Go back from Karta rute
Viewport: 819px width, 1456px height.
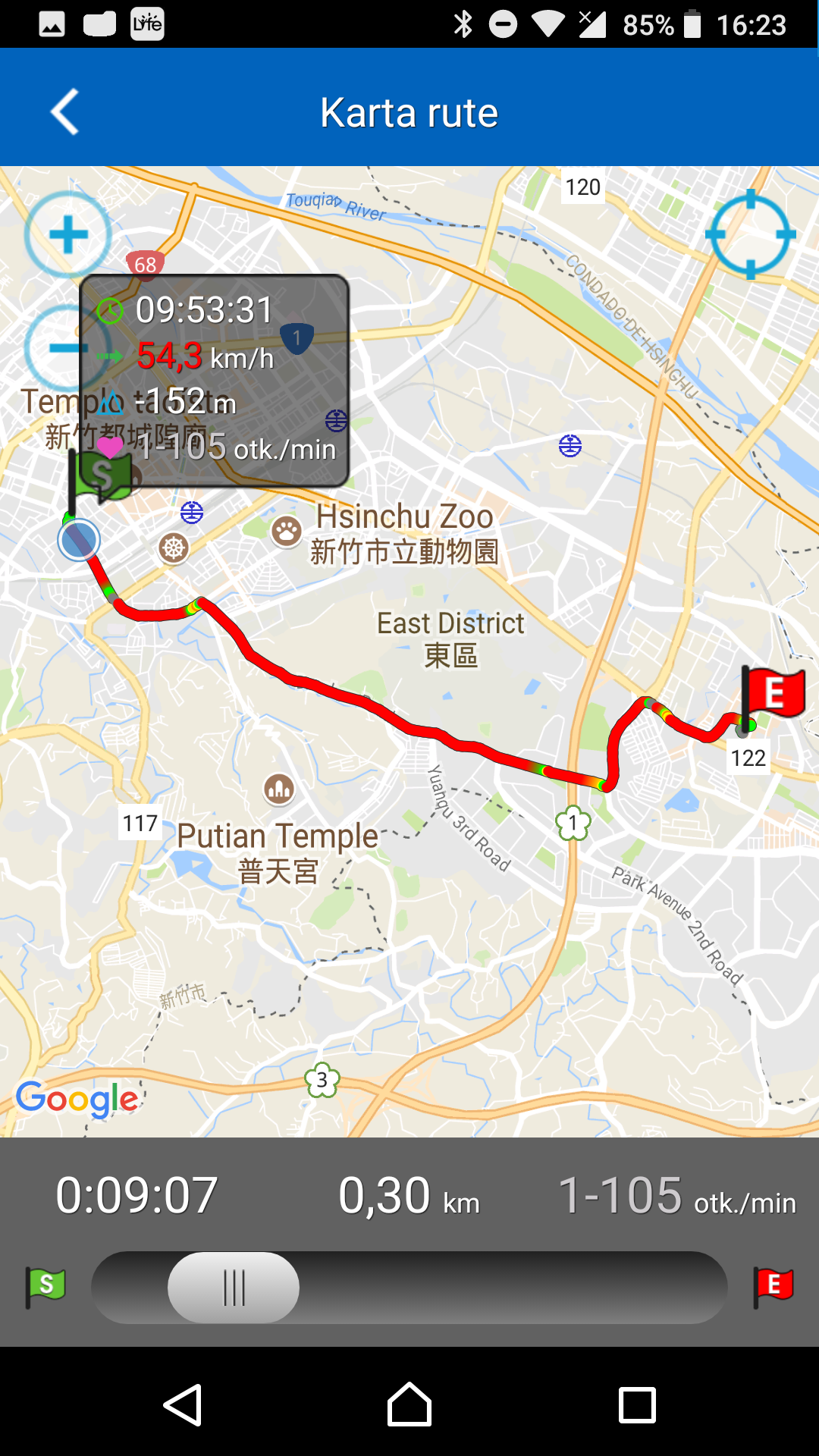[x=65, y=112]
